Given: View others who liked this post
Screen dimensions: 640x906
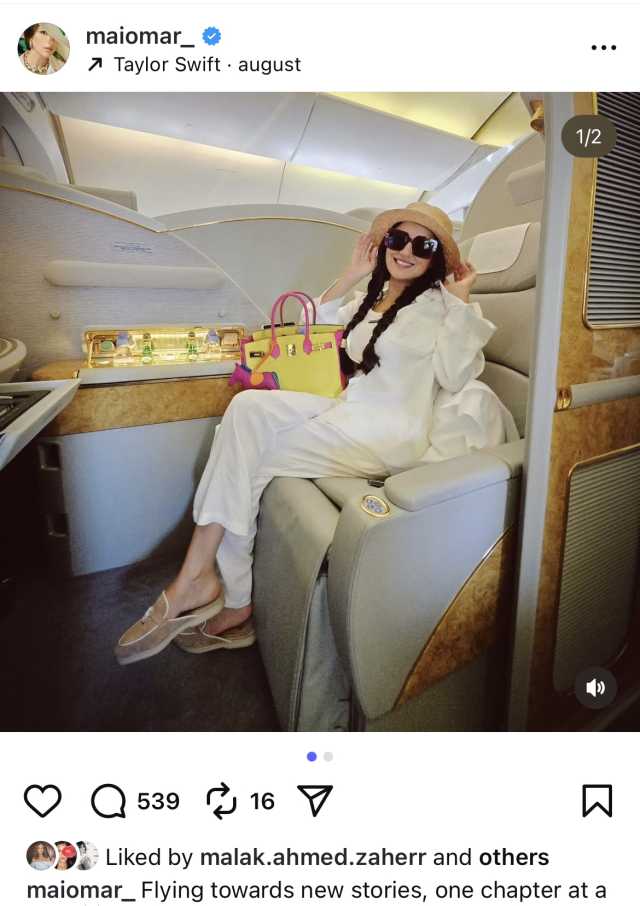Looking at the screenshot, I should tap(513, 857).
